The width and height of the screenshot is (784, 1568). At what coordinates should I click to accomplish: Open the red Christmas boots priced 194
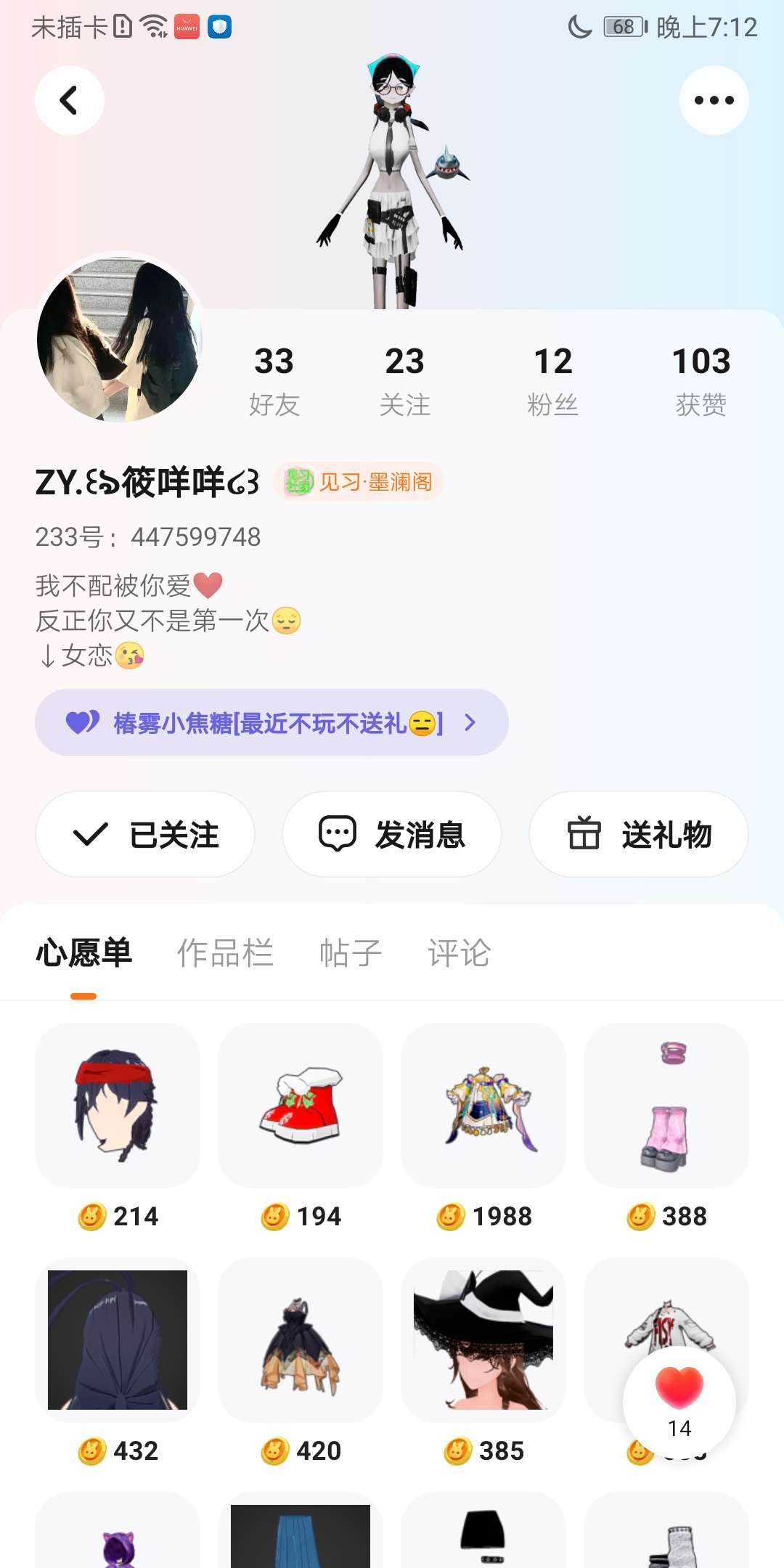tap(301, 1105)
